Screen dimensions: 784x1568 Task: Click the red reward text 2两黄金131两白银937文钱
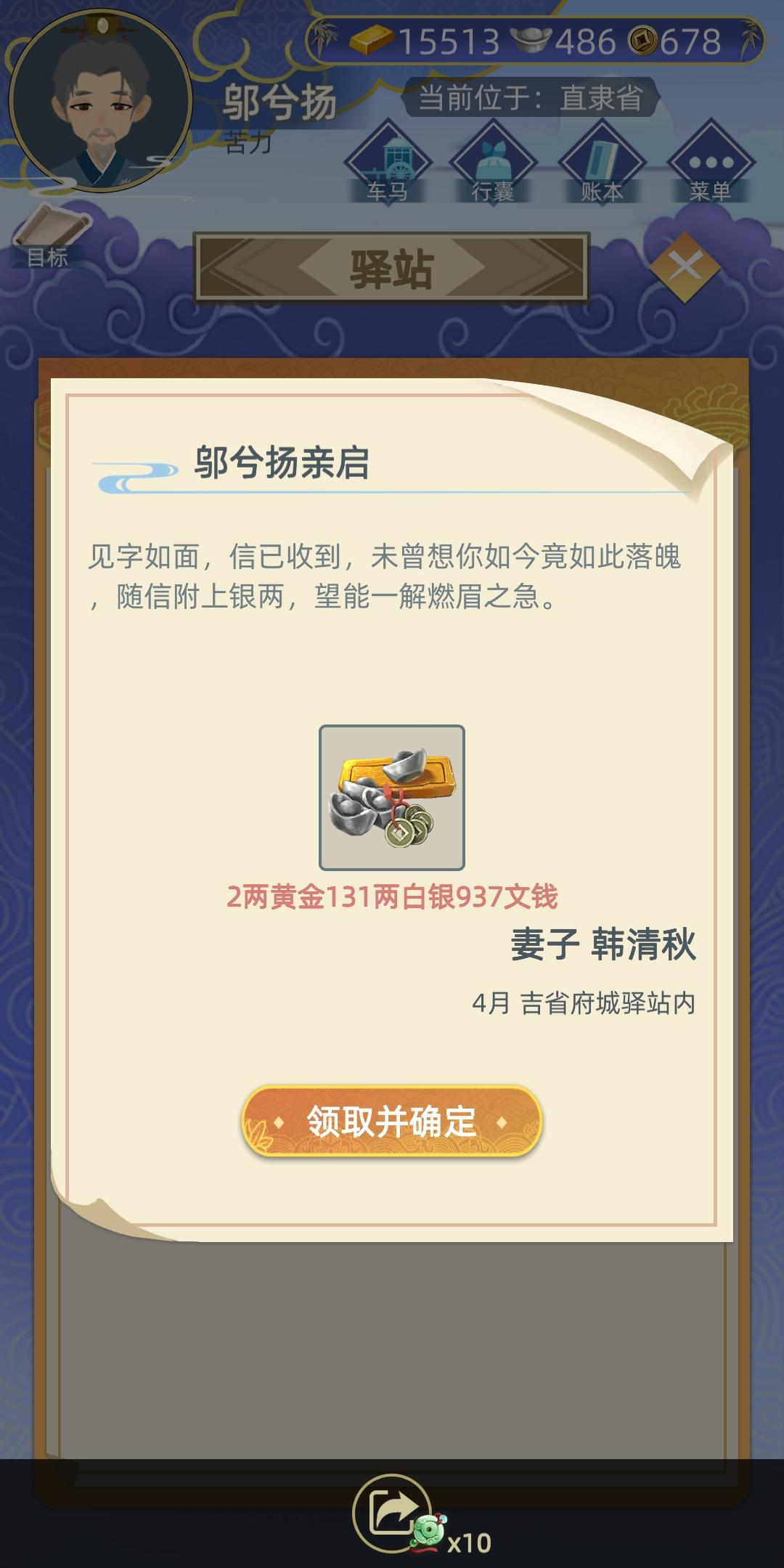[392, 897]
